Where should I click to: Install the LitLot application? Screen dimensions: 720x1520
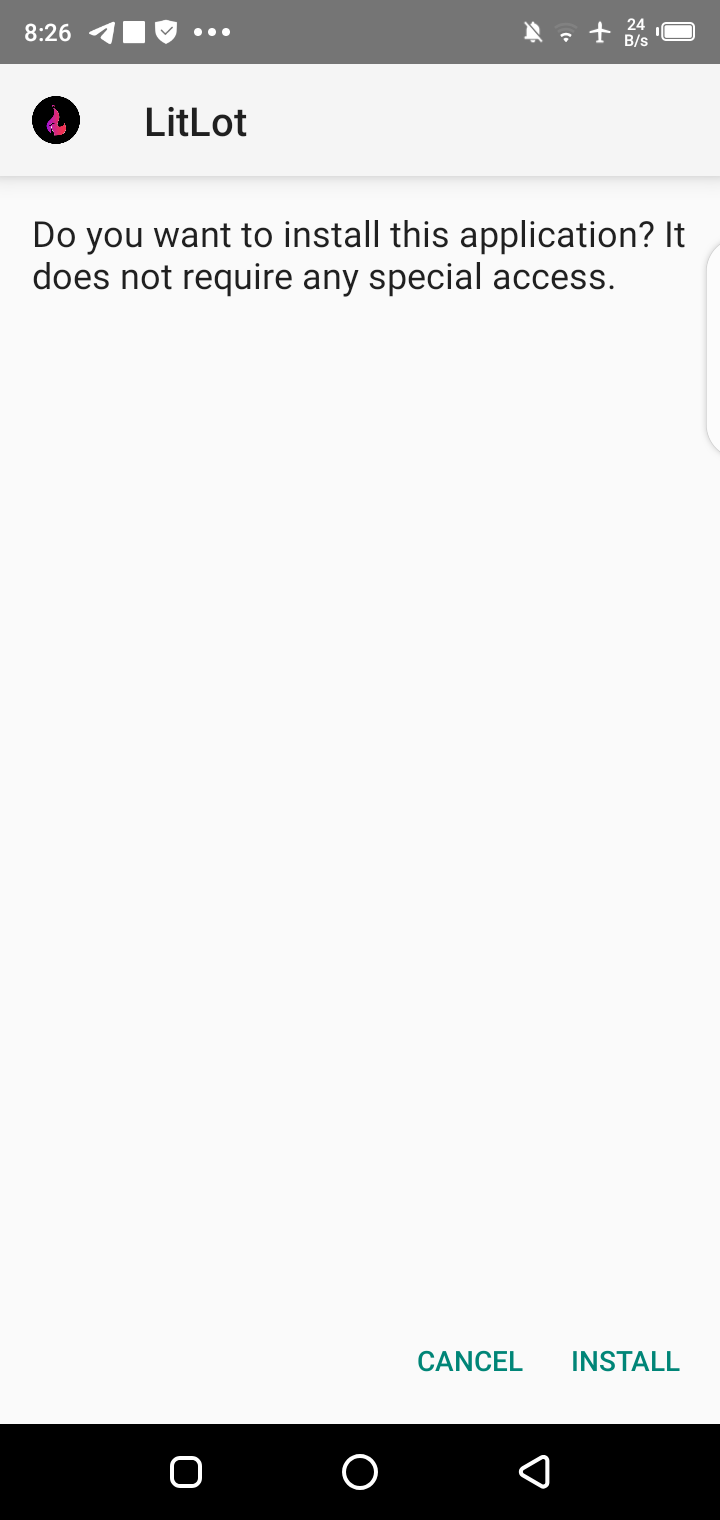pos(625,1361)
